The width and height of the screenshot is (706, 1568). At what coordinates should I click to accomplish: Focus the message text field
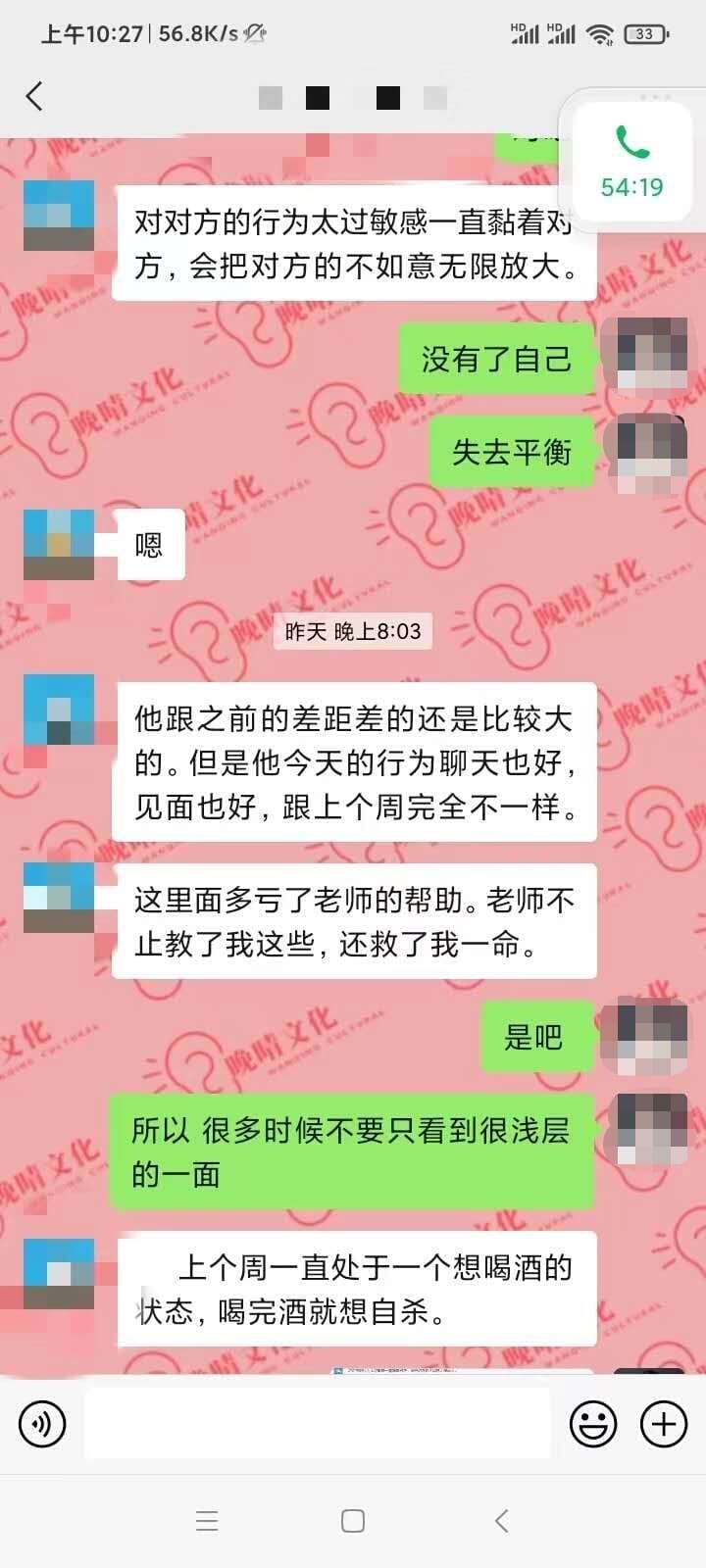point(317,1423)
